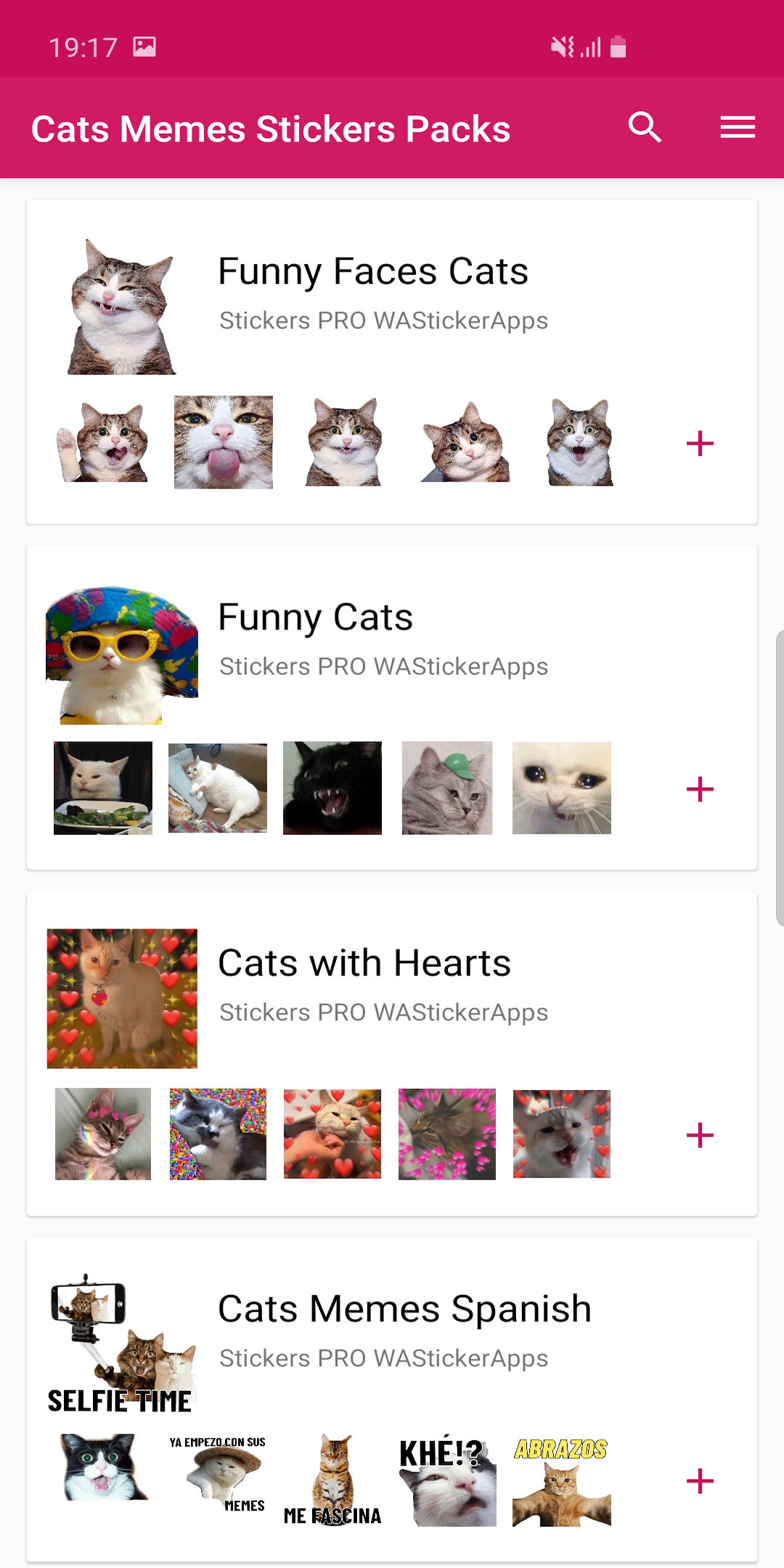
Task: Open the Funny Cats sticker pack
Action: pyautogui.click(x=316, y=618)
